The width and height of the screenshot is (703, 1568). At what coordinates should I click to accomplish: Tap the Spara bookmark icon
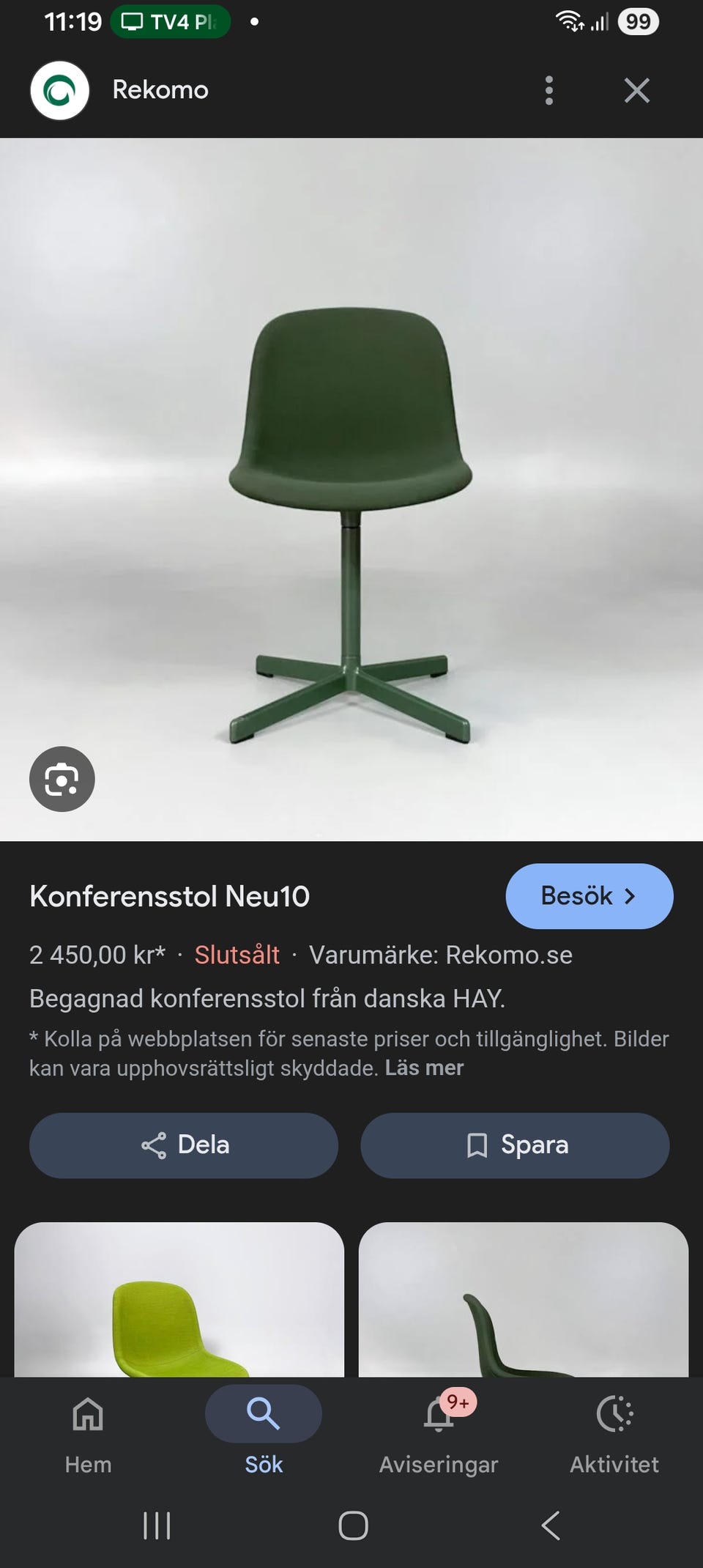pyautogui.click(x=478, y=1144)
